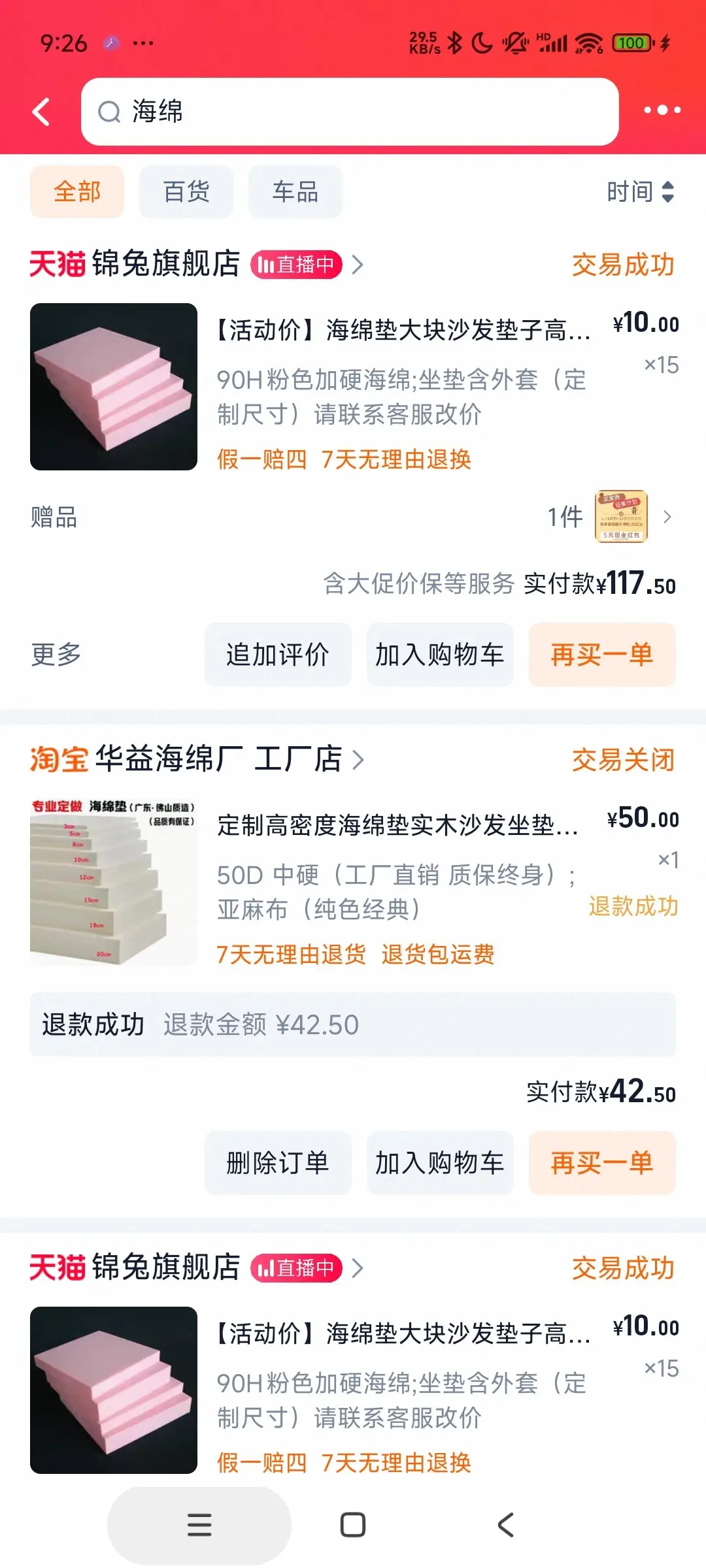Open the 时间 sort dropdown
706x1568 pixels.
[639, 192]
